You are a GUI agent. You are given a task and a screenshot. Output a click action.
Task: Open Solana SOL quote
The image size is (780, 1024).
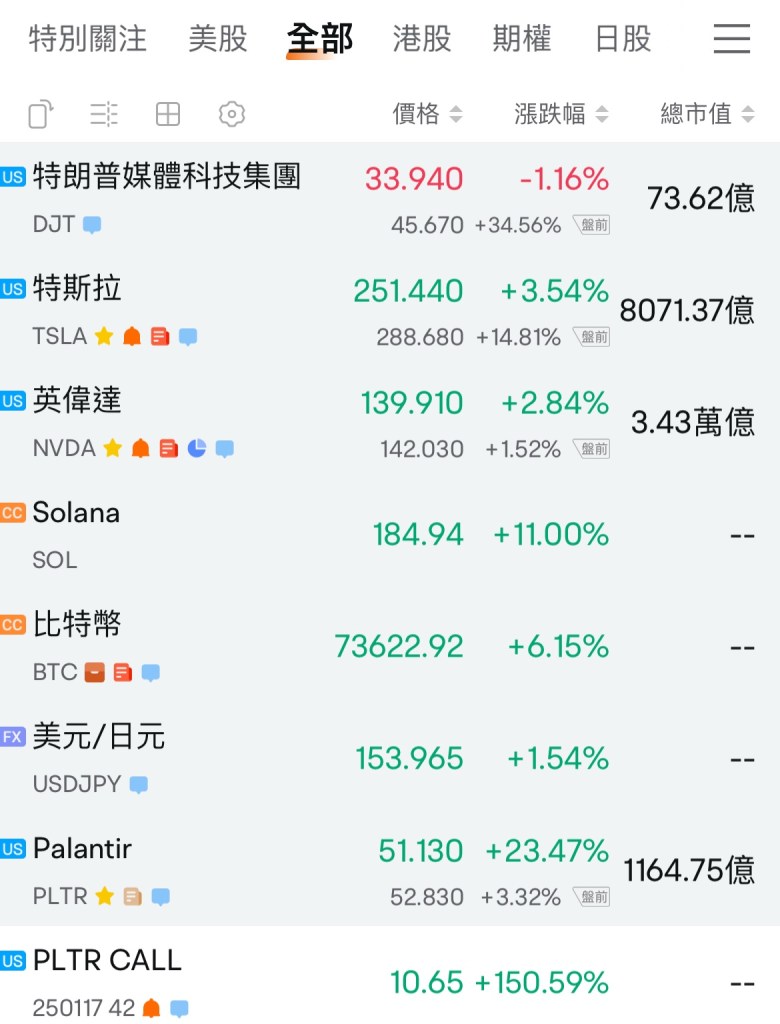[x=76, y=534]
